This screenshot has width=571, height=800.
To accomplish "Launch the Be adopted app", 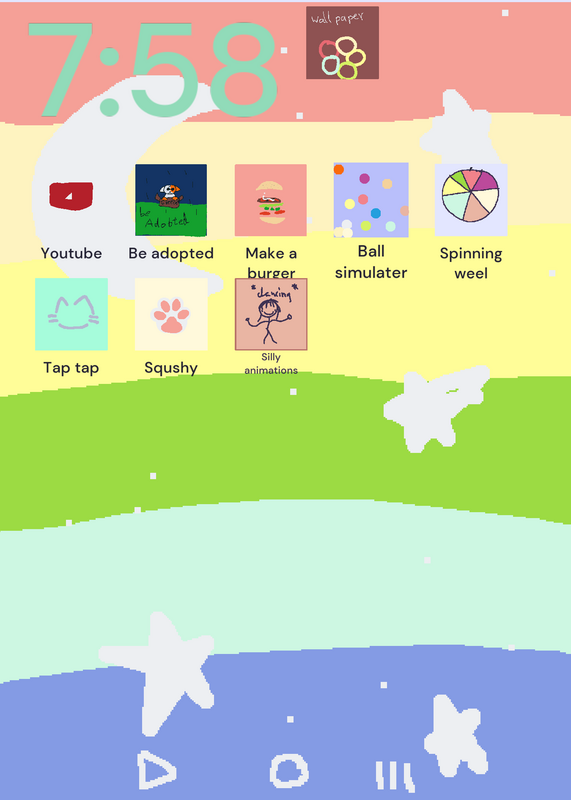I will tap(171, 200).
